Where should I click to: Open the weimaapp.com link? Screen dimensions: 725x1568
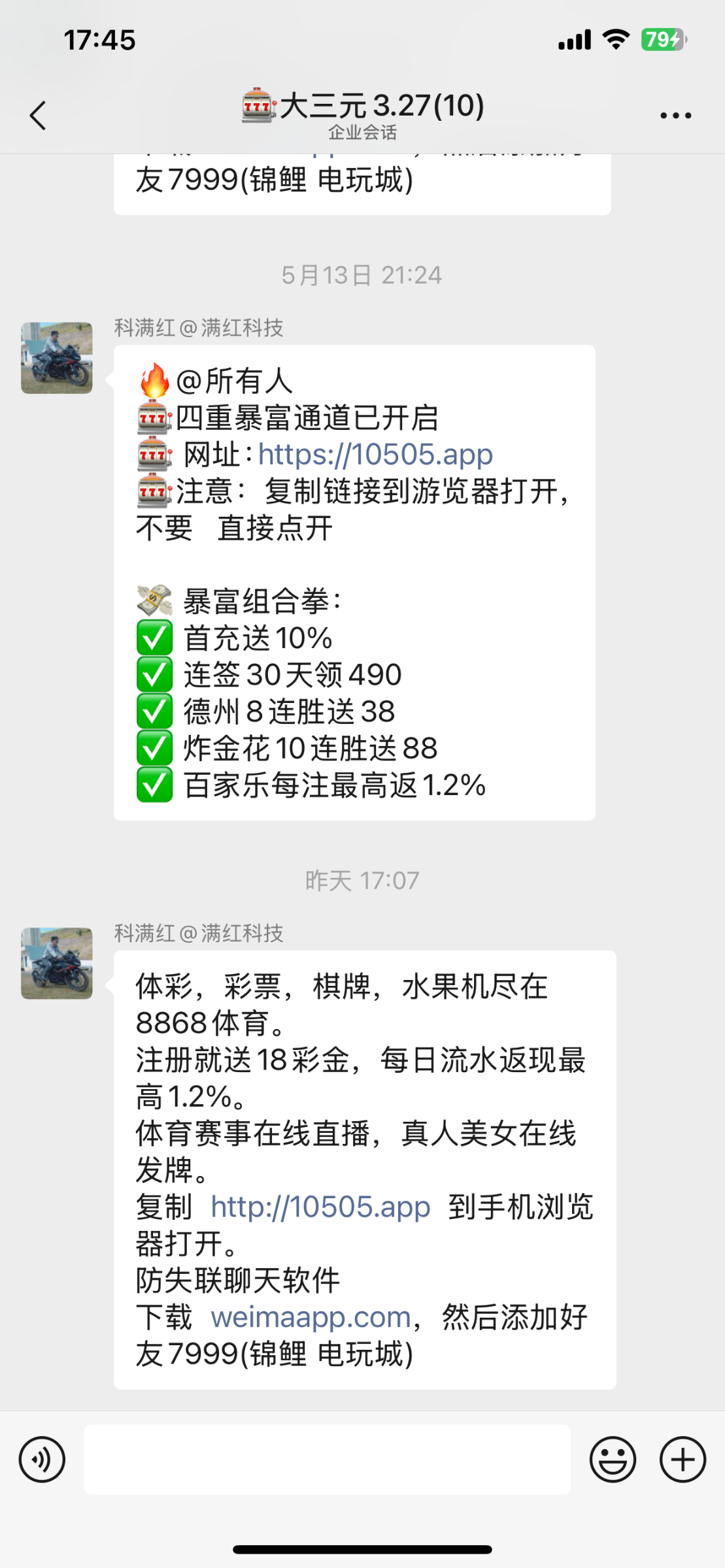pos(311,1316)
